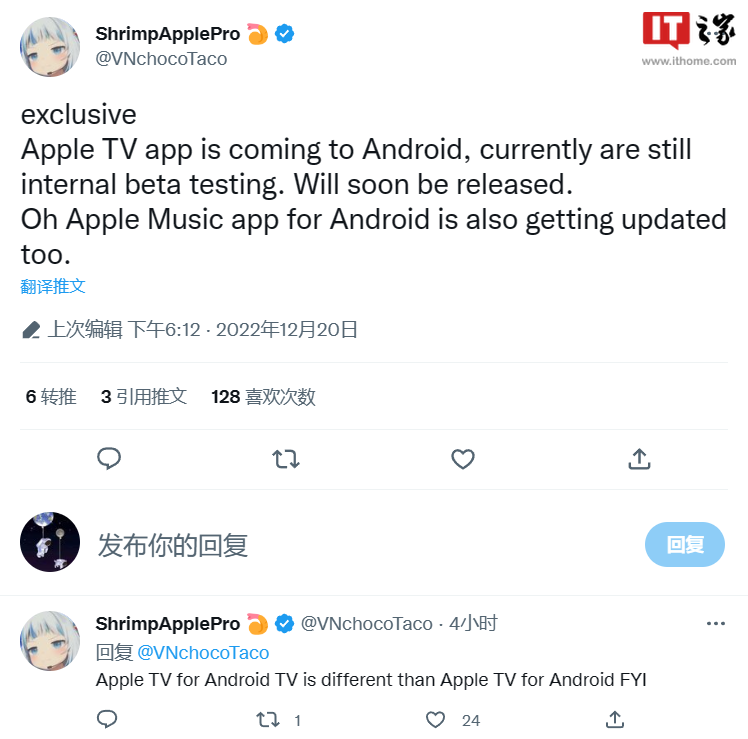Like the reply tweet with 24 likes
Image resolution: width=748 pixels, height=739 pixels.
point(436,719)
